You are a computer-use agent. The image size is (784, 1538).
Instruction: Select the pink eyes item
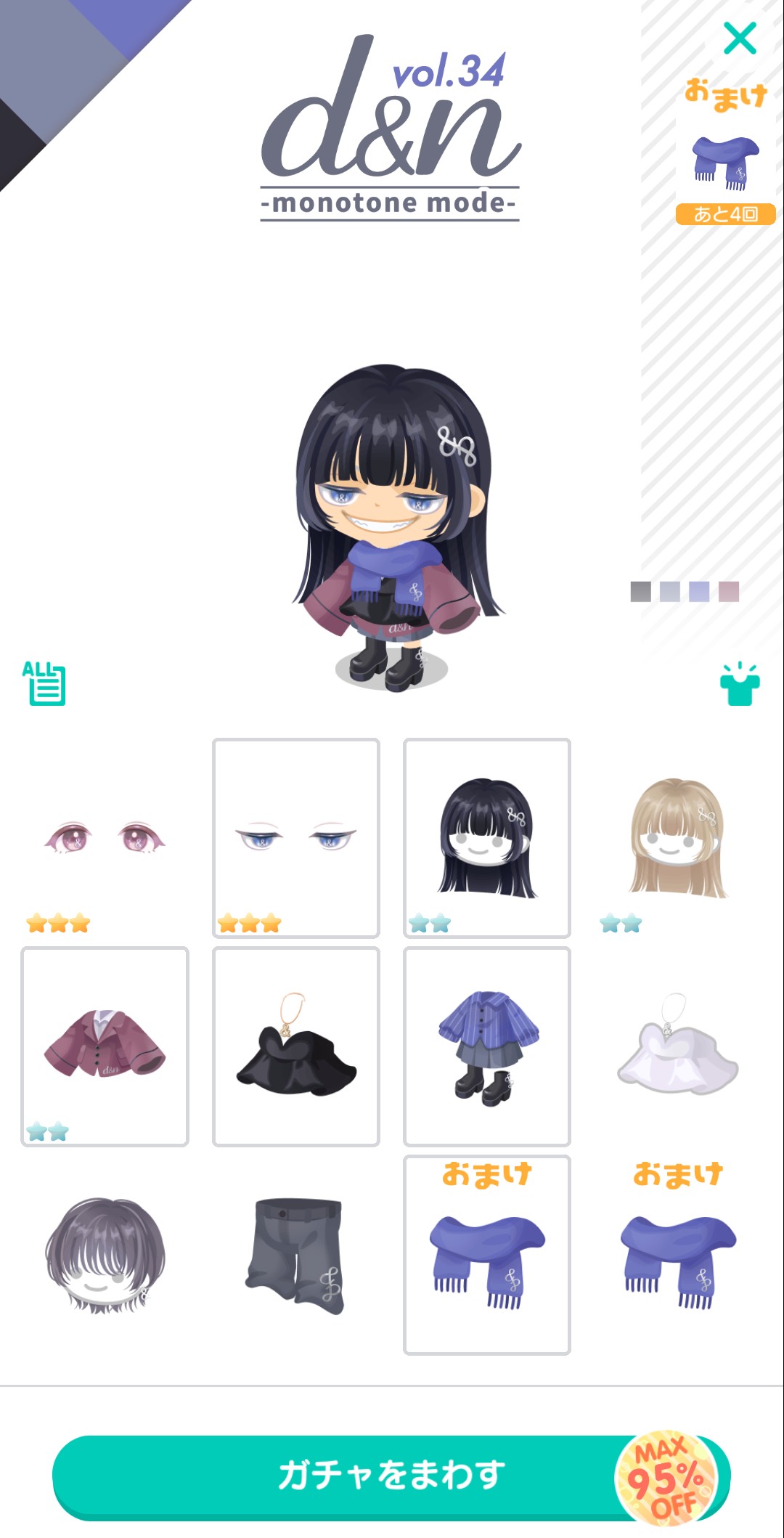click(105, 838)
